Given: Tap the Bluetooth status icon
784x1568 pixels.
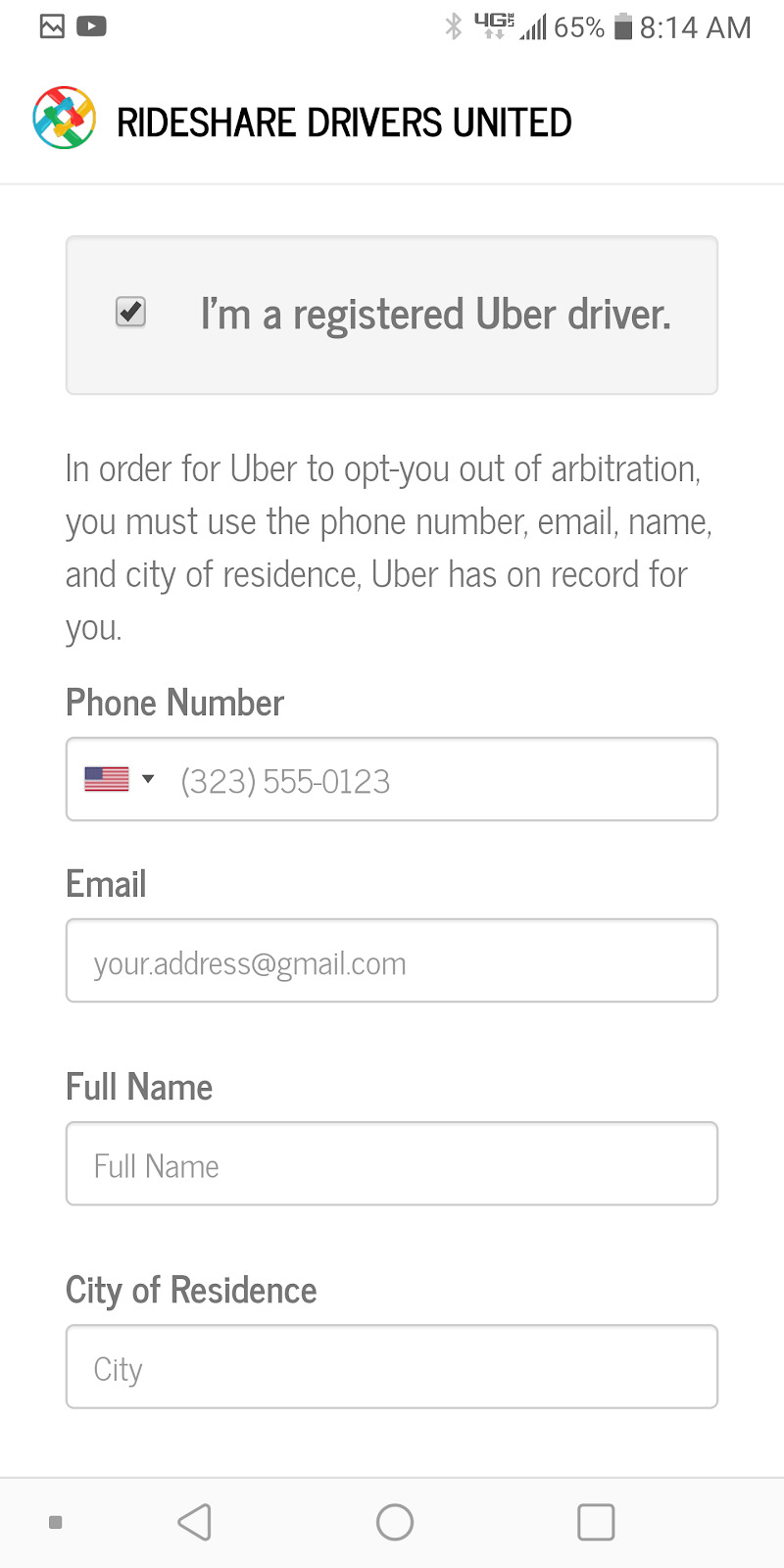Looking at the screenshot, I should click(x=453, y=26).
